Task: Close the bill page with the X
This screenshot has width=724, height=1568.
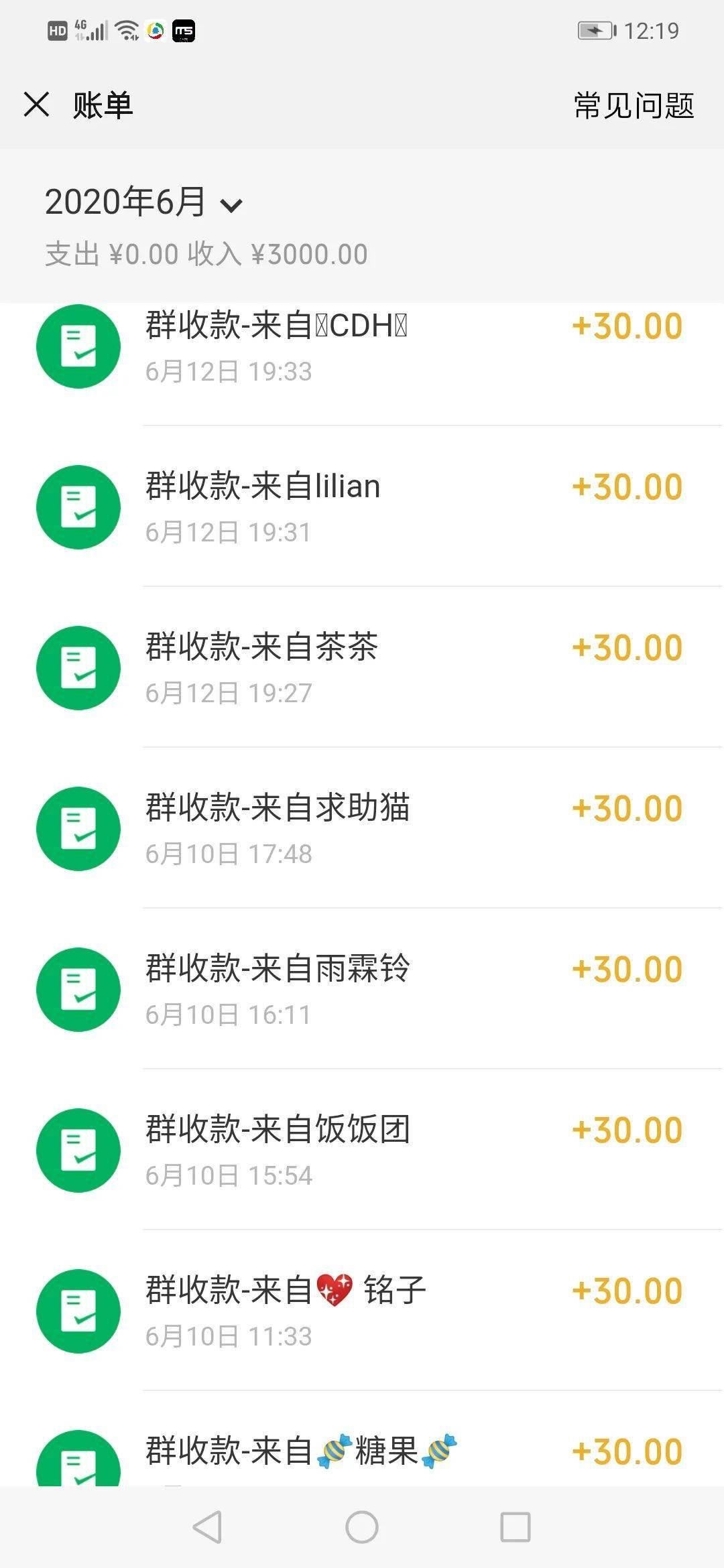Action: coord(37,105)
